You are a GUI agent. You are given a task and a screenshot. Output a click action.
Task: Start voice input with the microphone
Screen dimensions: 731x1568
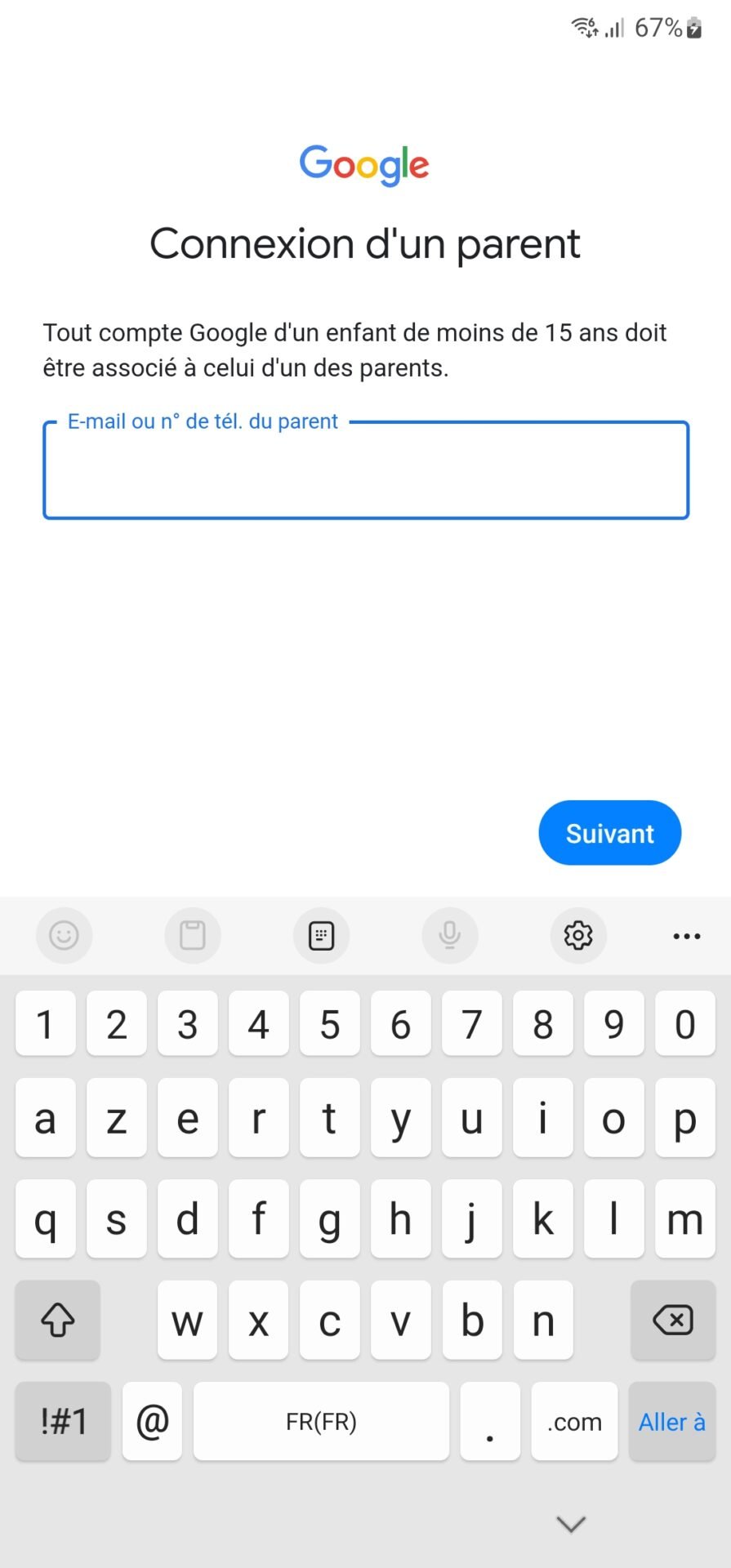click(x=449, y=935)
